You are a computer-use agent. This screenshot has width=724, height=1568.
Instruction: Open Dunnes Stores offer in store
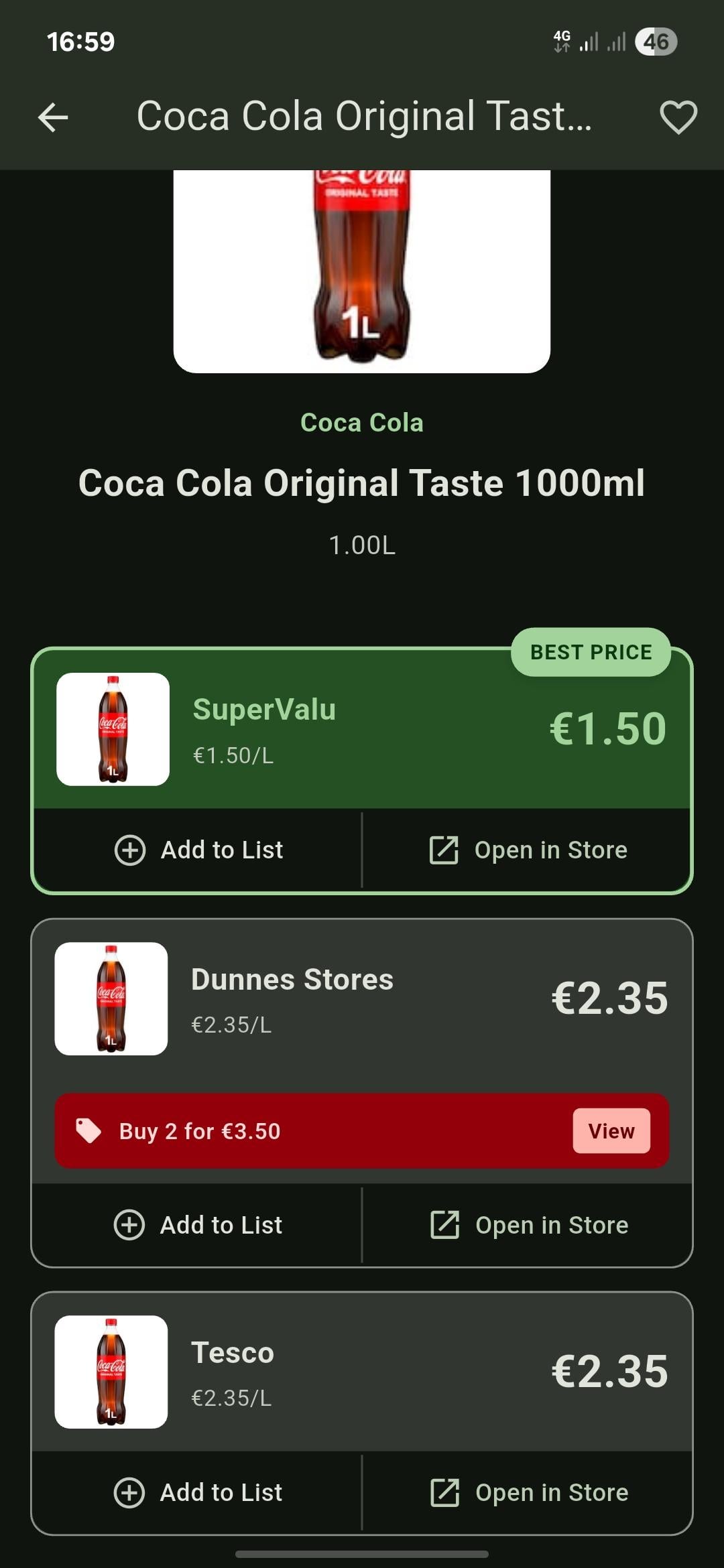[528, 1225]
